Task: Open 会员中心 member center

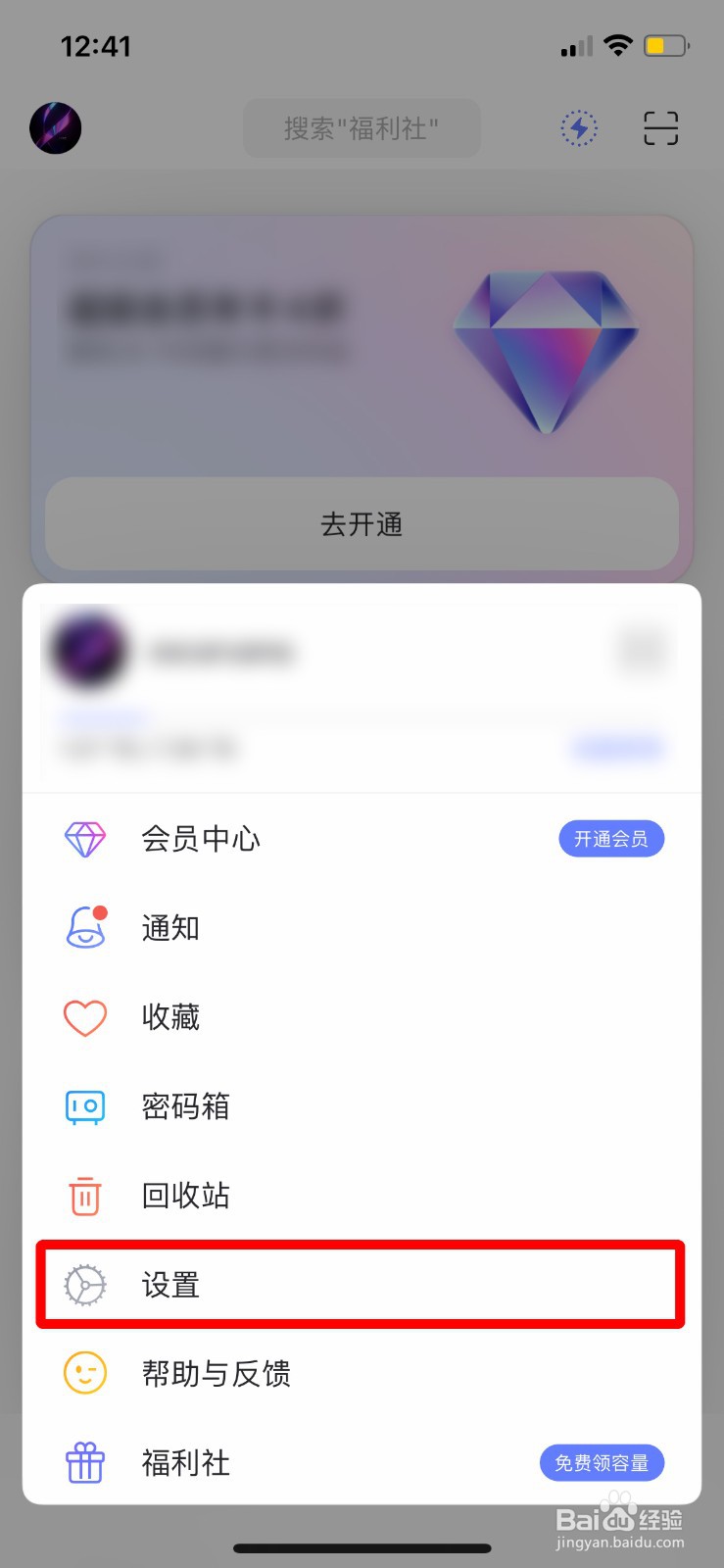Action: pos(361,839)
